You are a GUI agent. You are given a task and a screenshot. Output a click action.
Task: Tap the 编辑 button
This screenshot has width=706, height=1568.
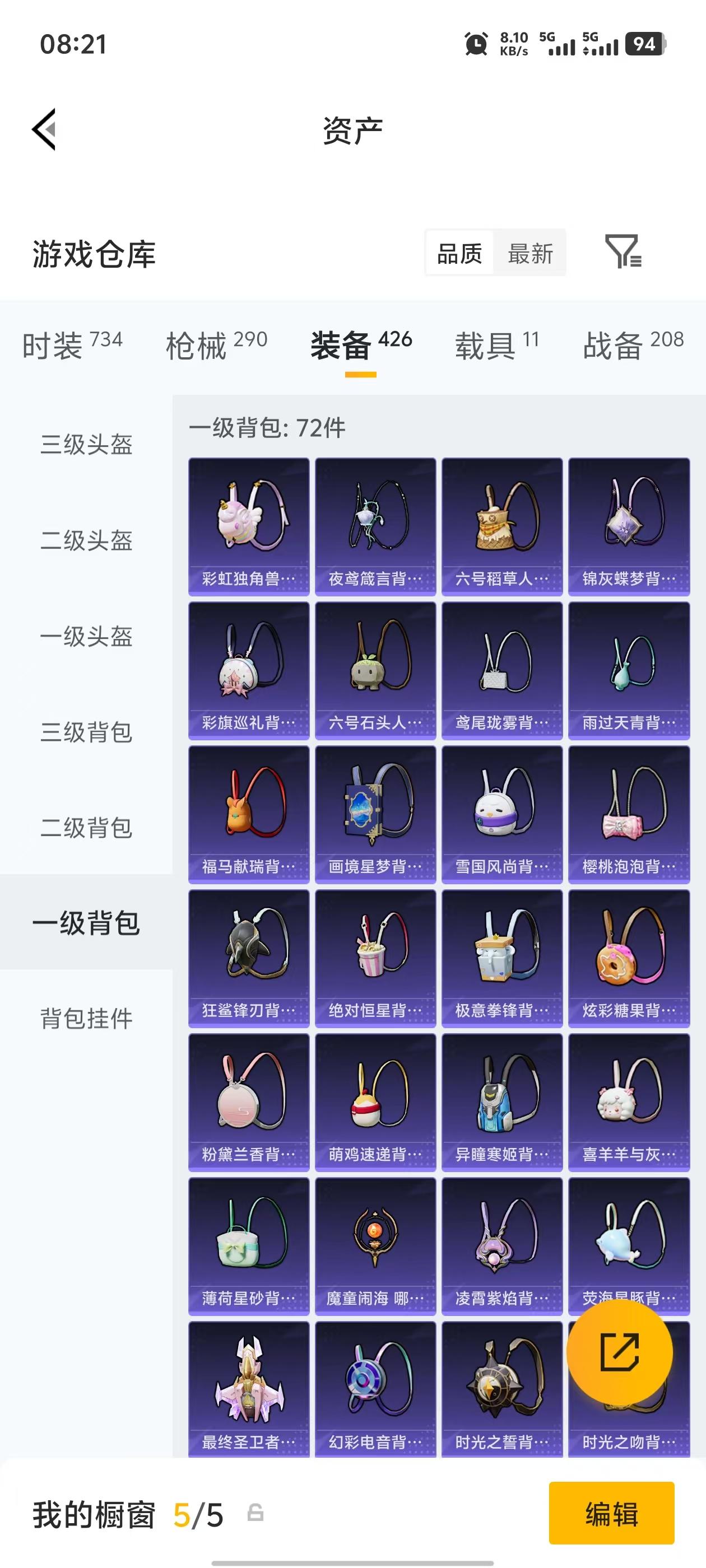(611, 1513)
